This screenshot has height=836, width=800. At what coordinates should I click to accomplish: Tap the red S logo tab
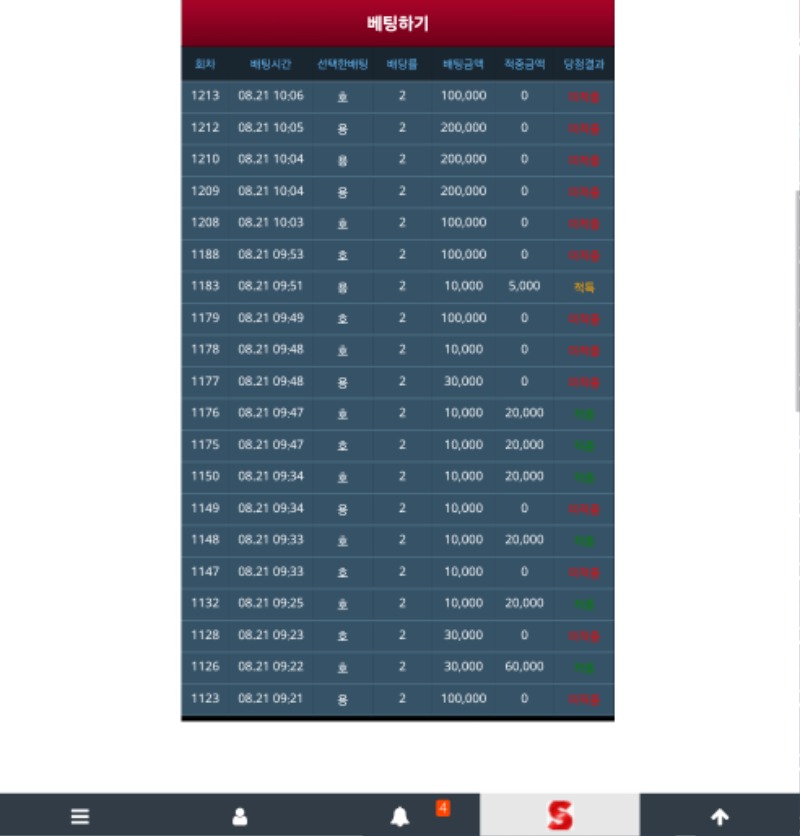coord(560,815)
